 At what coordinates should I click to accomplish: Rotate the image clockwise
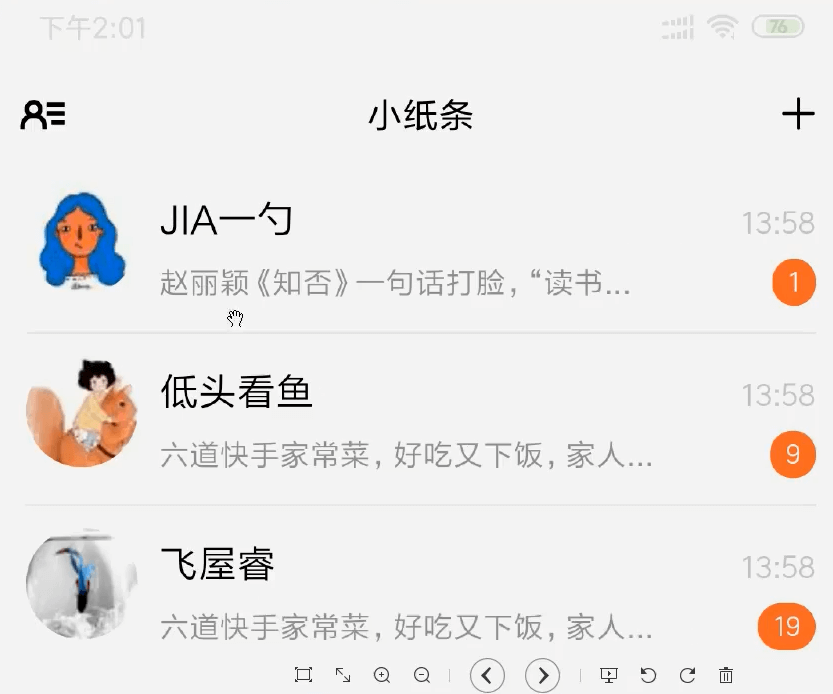coord(687,676)
